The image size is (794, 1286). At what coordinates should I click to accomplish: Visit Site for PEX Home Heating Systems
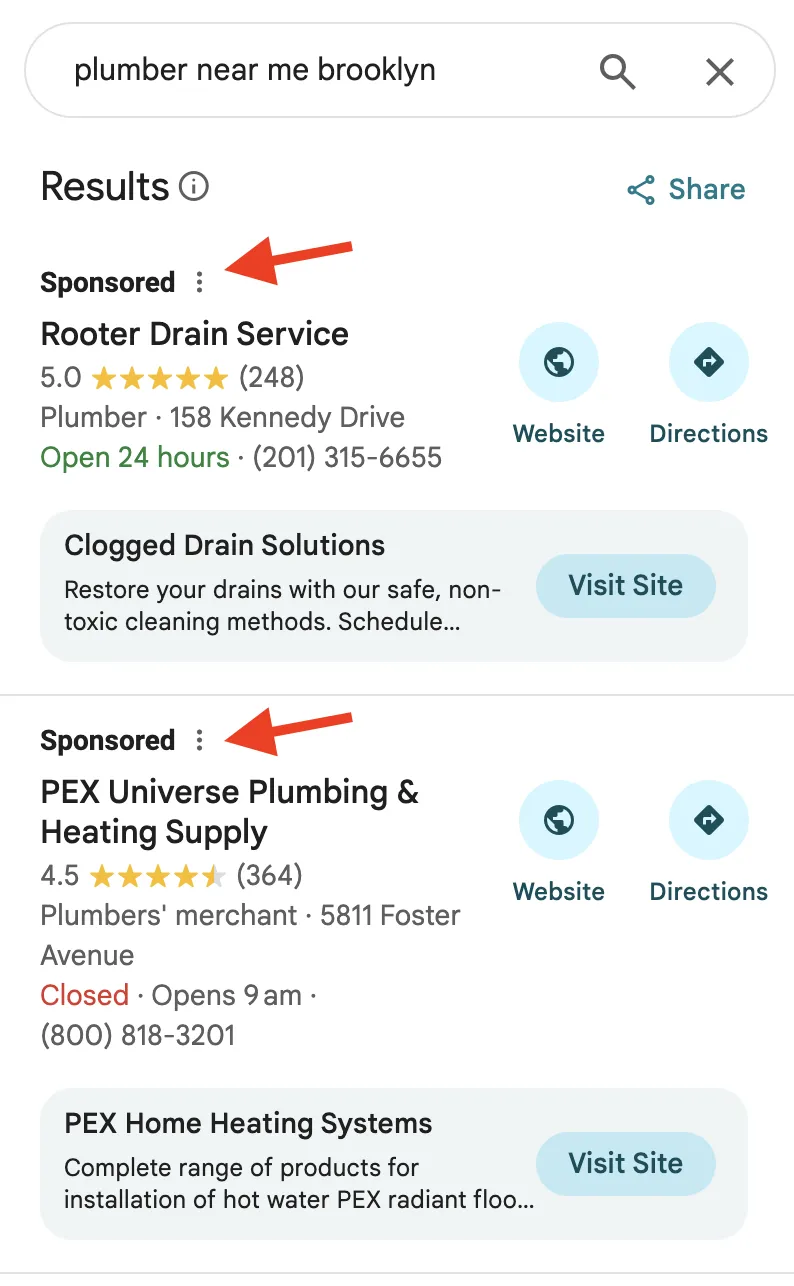click(626, 1164)
